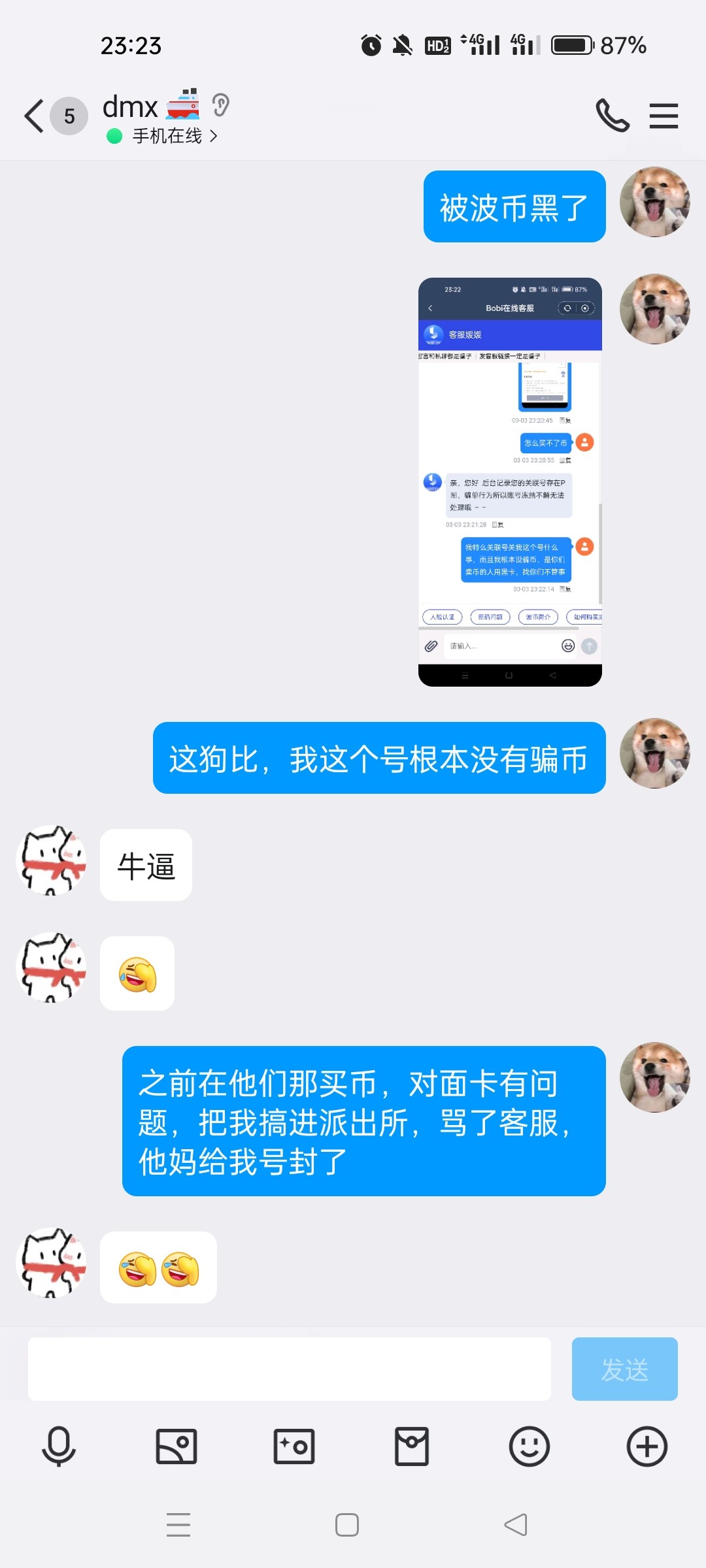Open the emoji panel
Screen dimensions: 706x1568
(529, 1446)
